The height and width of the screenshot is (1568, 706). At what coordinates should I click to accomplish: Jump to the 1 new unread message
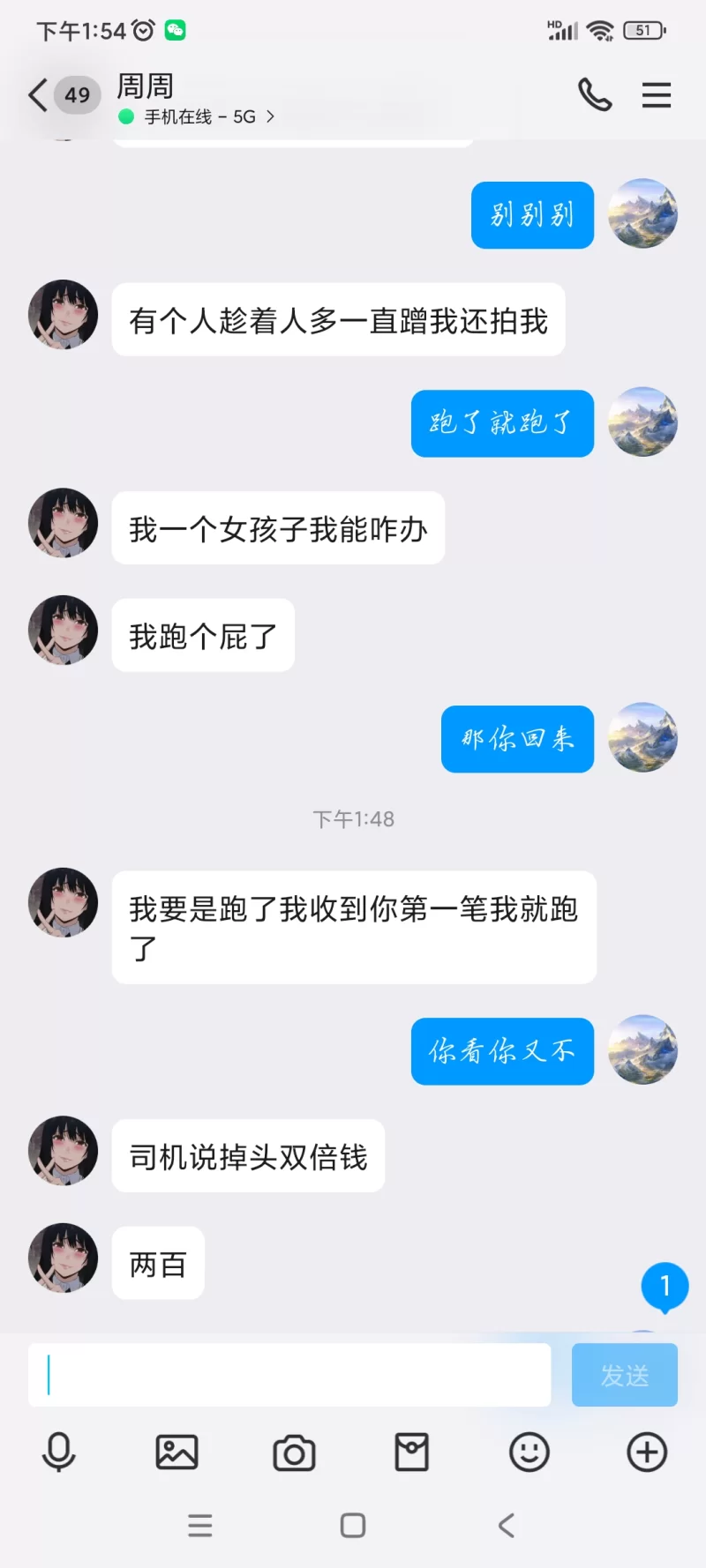pos(665,1287)
